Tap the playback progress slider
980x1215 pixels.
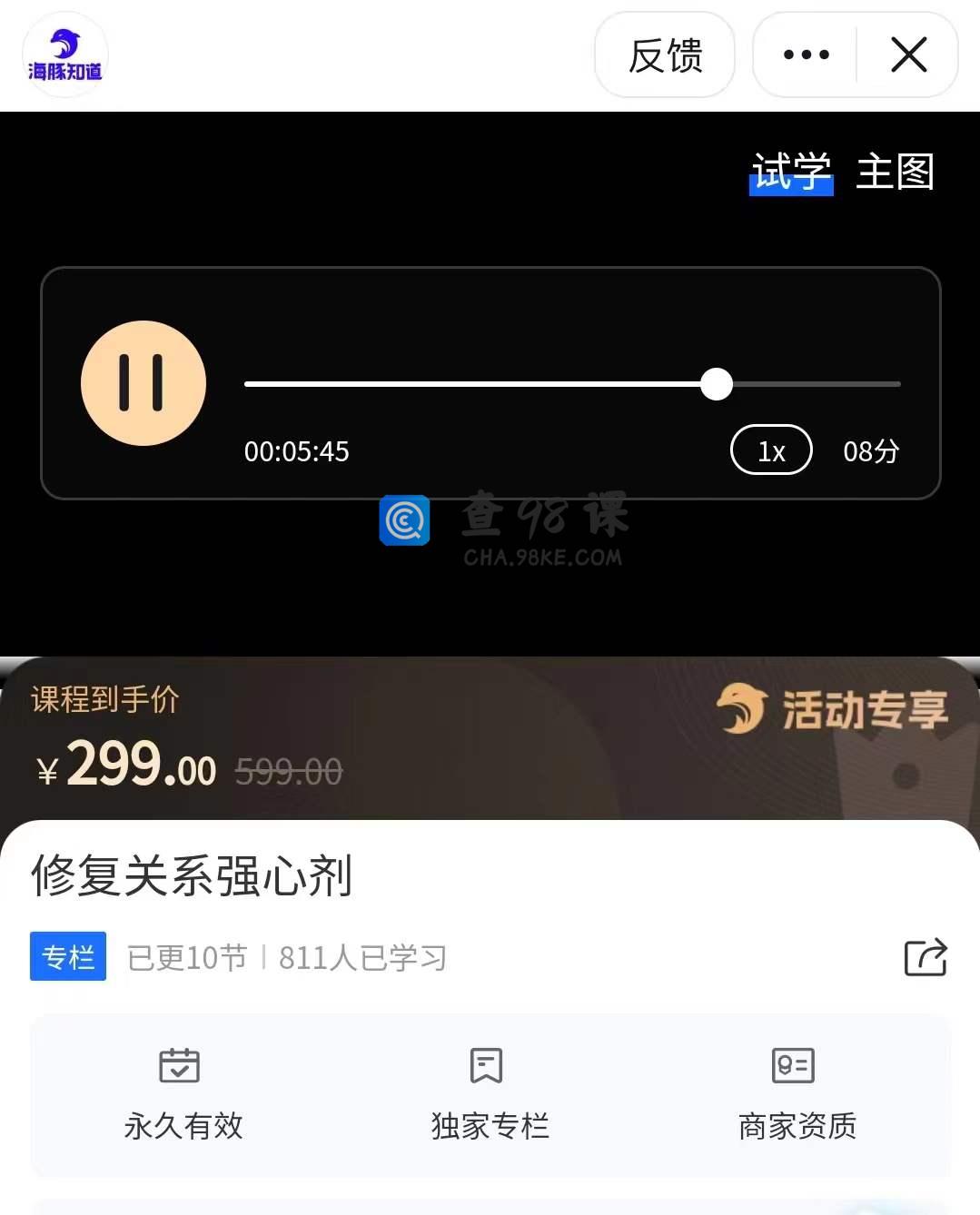click(x=572, y=384)
